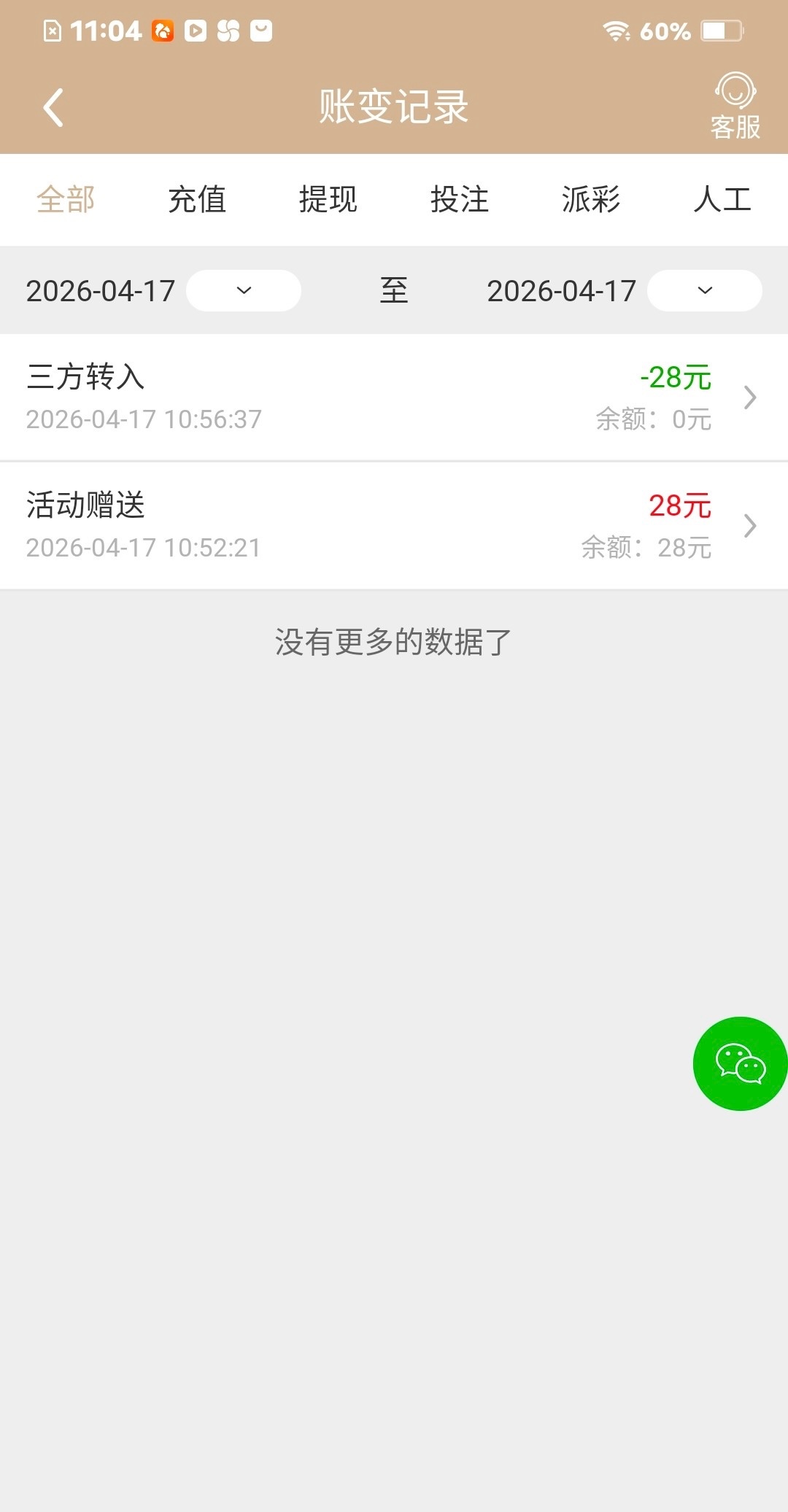Select the 提现 tab
The image size is (788, 1512).
pyautogui.click(x=328, y=199)
